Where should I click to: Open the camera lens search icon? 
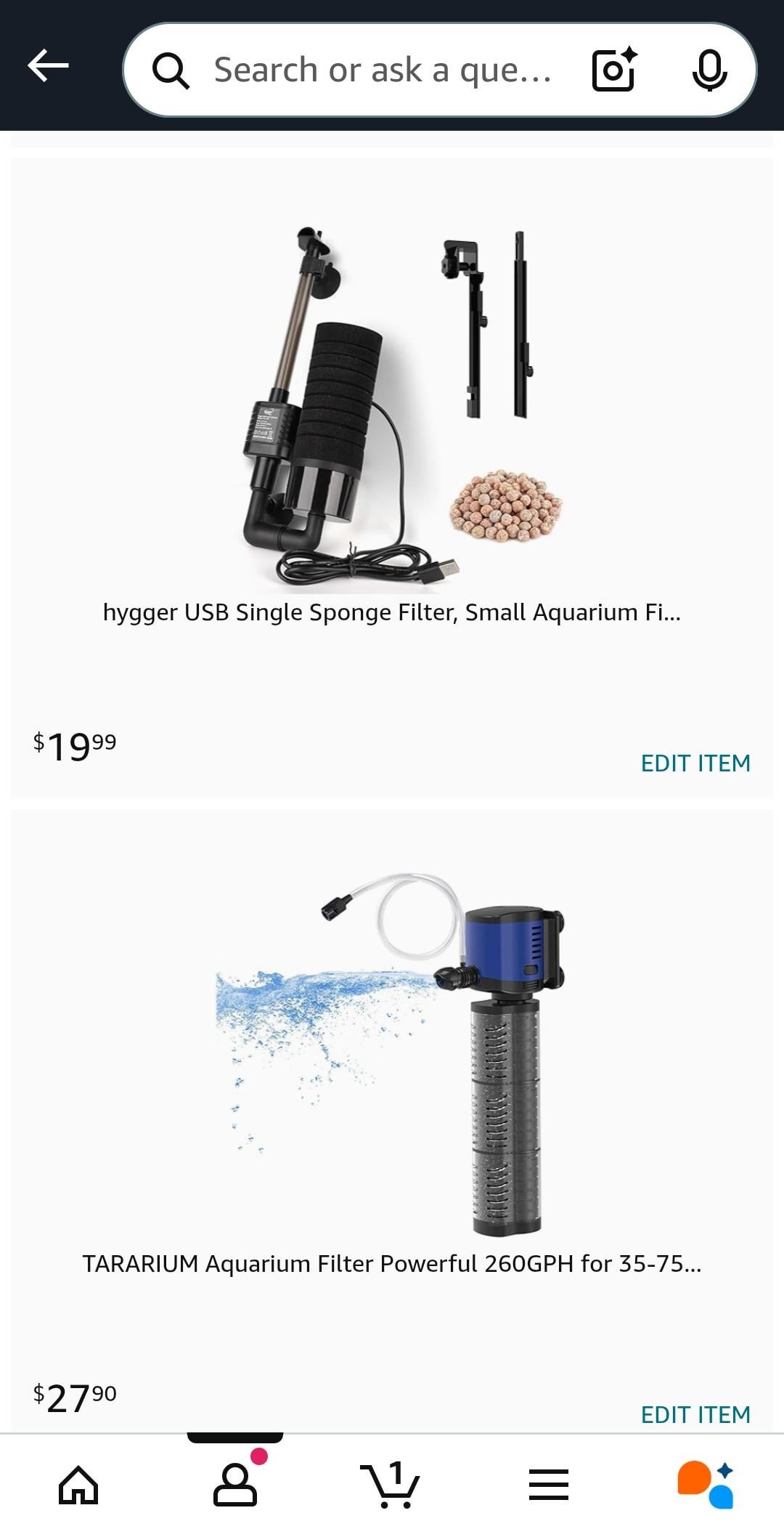point(614,70)
